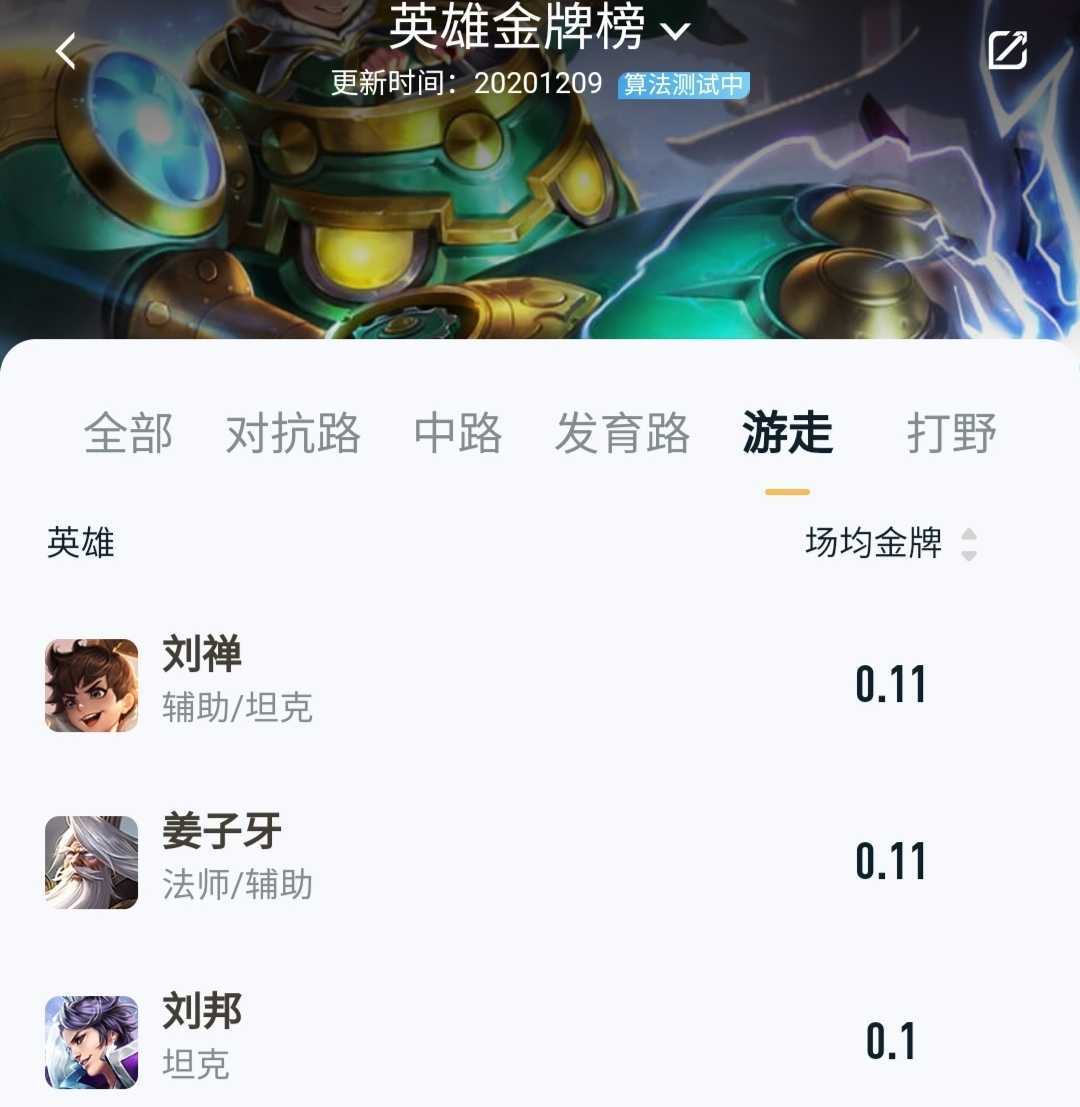Sort by 场均金牌 column
This screenshot has height=1107, width=1080.
click(890, 543)
